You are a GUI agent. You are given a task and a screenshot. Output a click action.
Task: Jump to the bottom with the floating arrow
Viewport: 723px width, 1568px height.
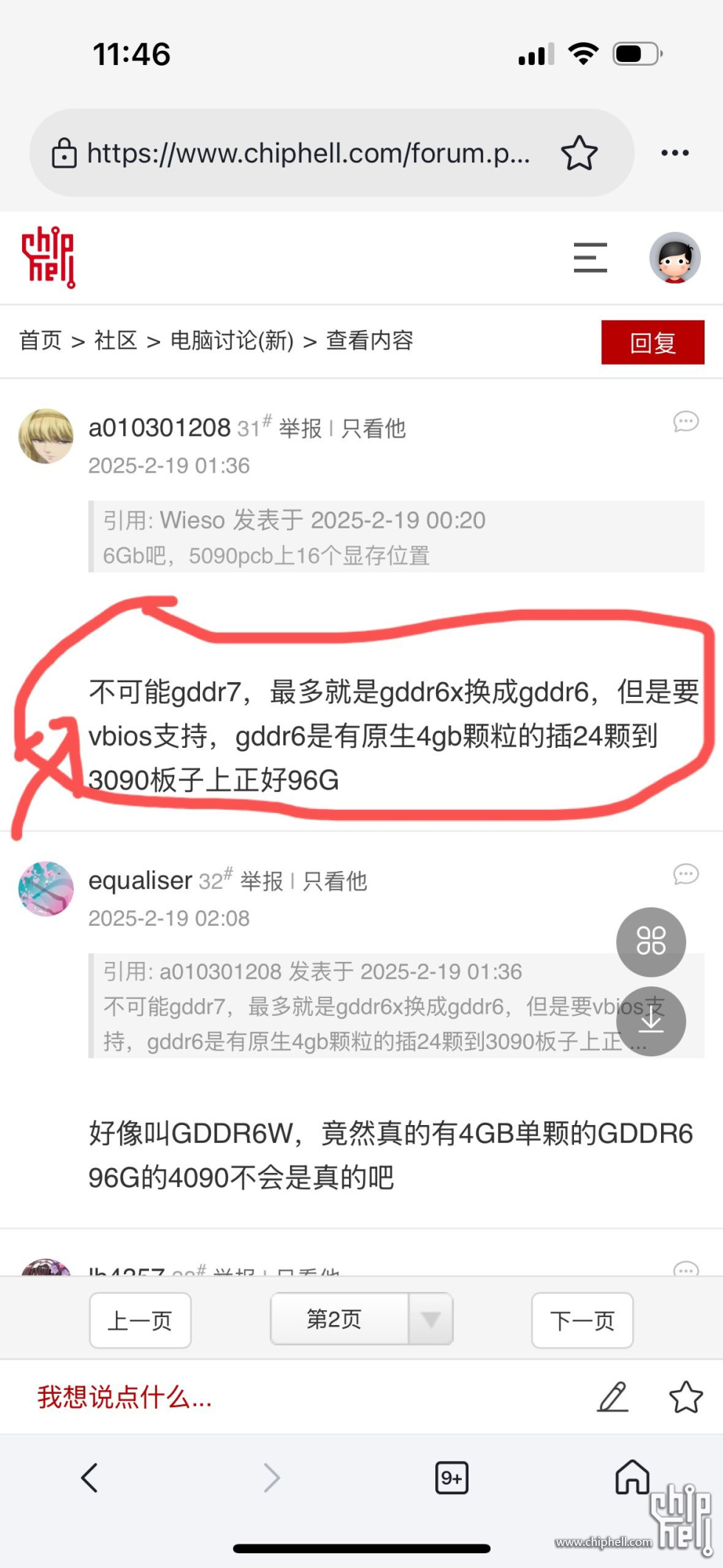coord(651,1021)
